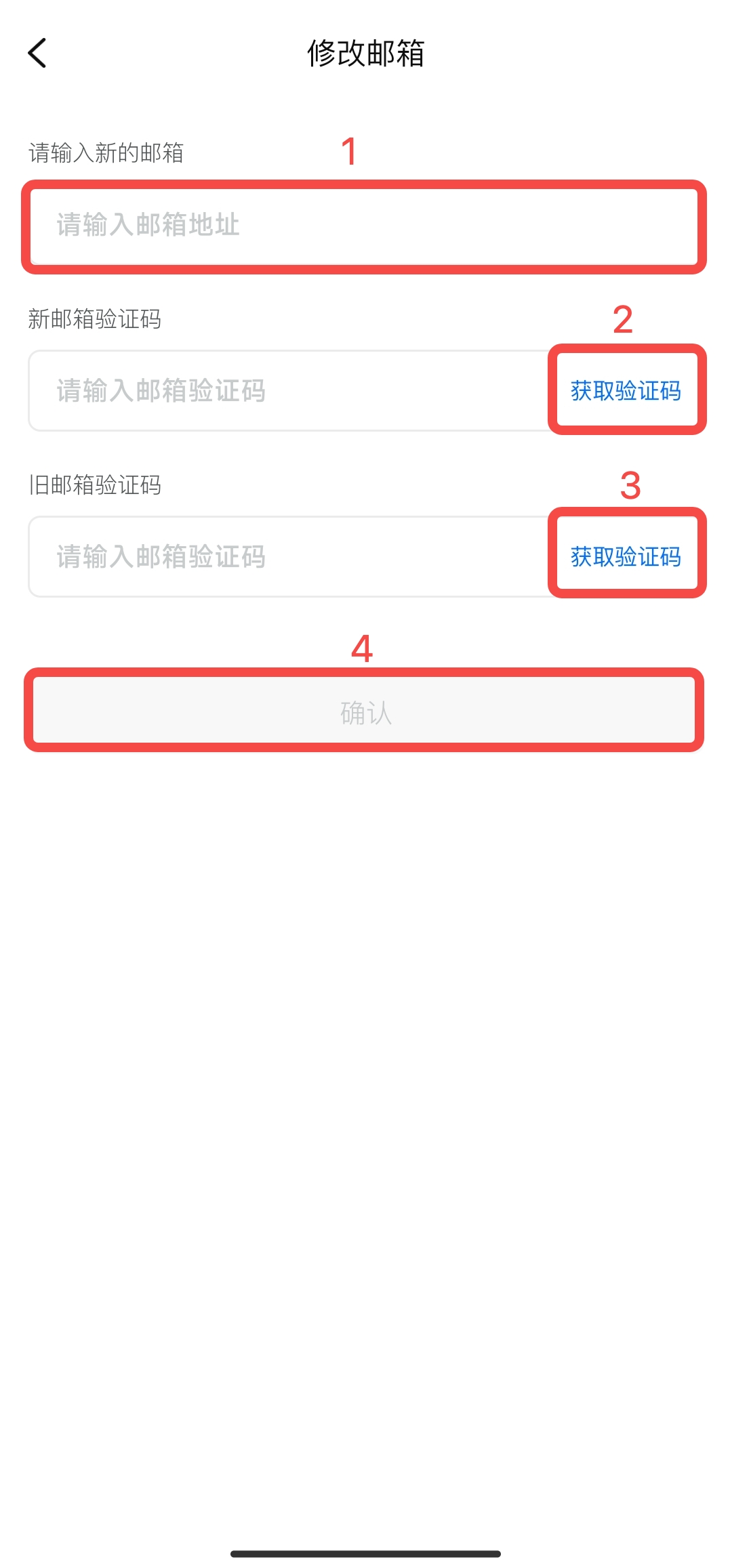Screen dimensions: 730x1568
Task: Get verification code for the new email
Action: [626, 390]
